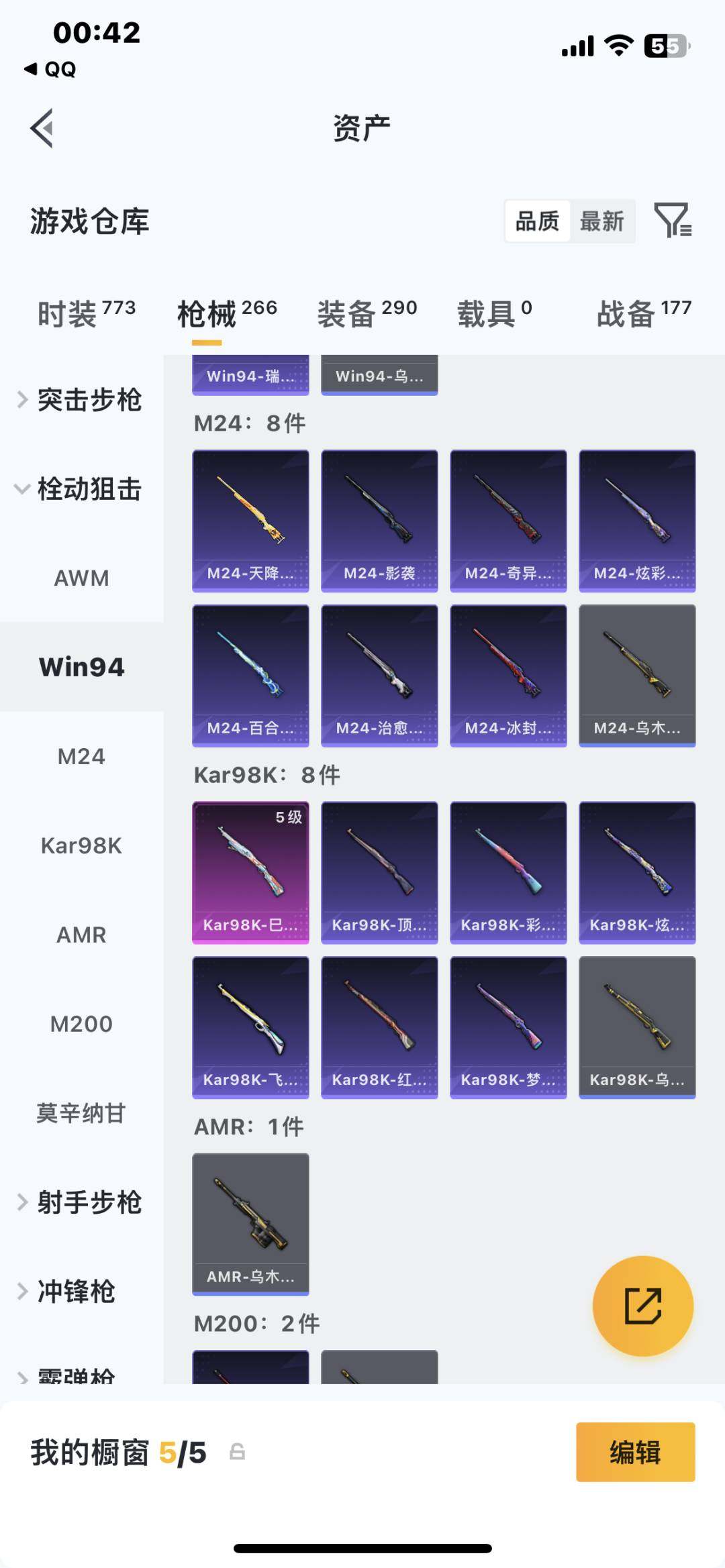Return to QQ via the status bar

click(x=50, y=69)
